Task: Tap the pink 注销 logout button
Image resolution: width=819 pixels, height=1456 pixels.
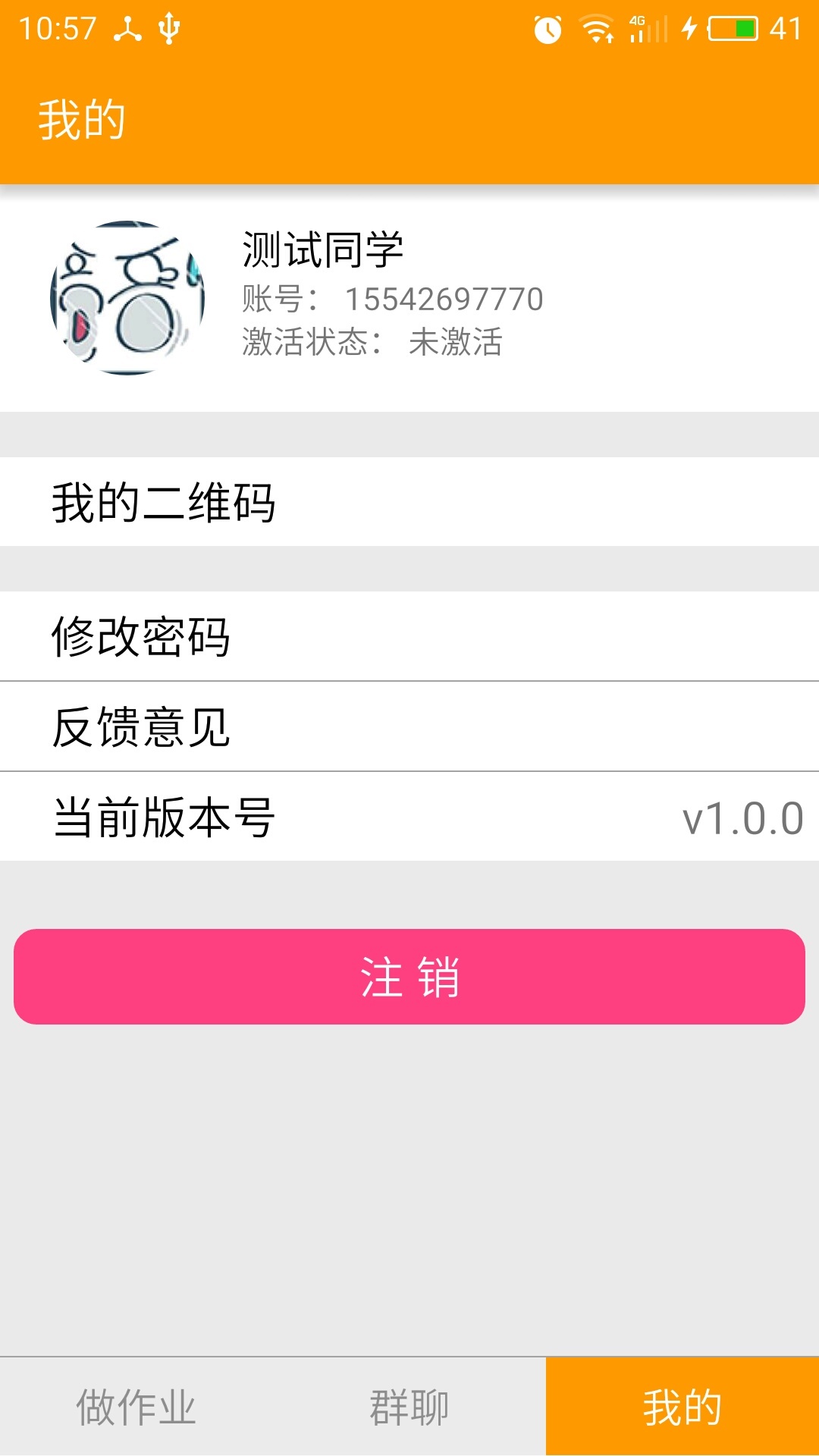Action: [409, 977]
